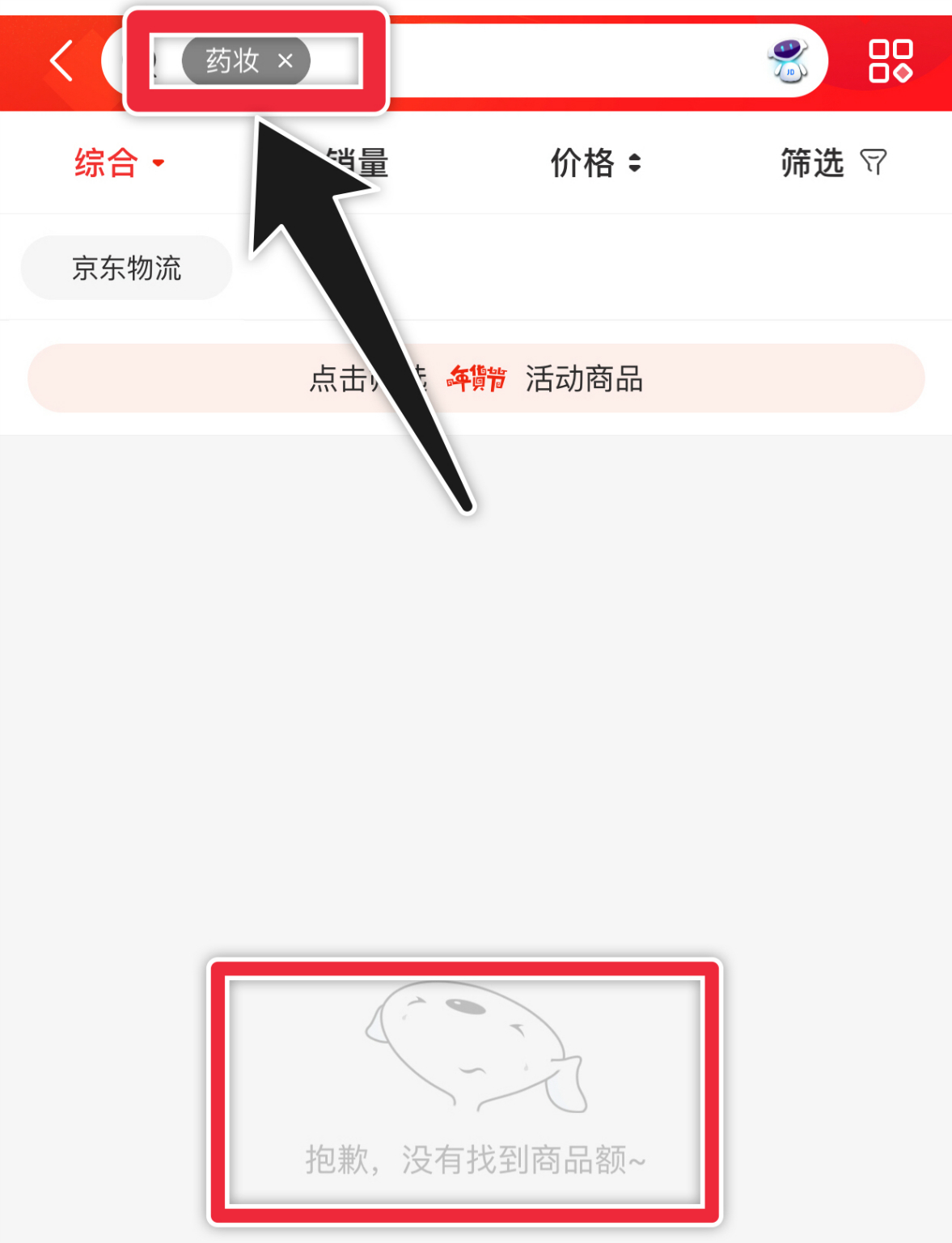
Task: Select the 价格 tab
Action: [x=582, y=163]
